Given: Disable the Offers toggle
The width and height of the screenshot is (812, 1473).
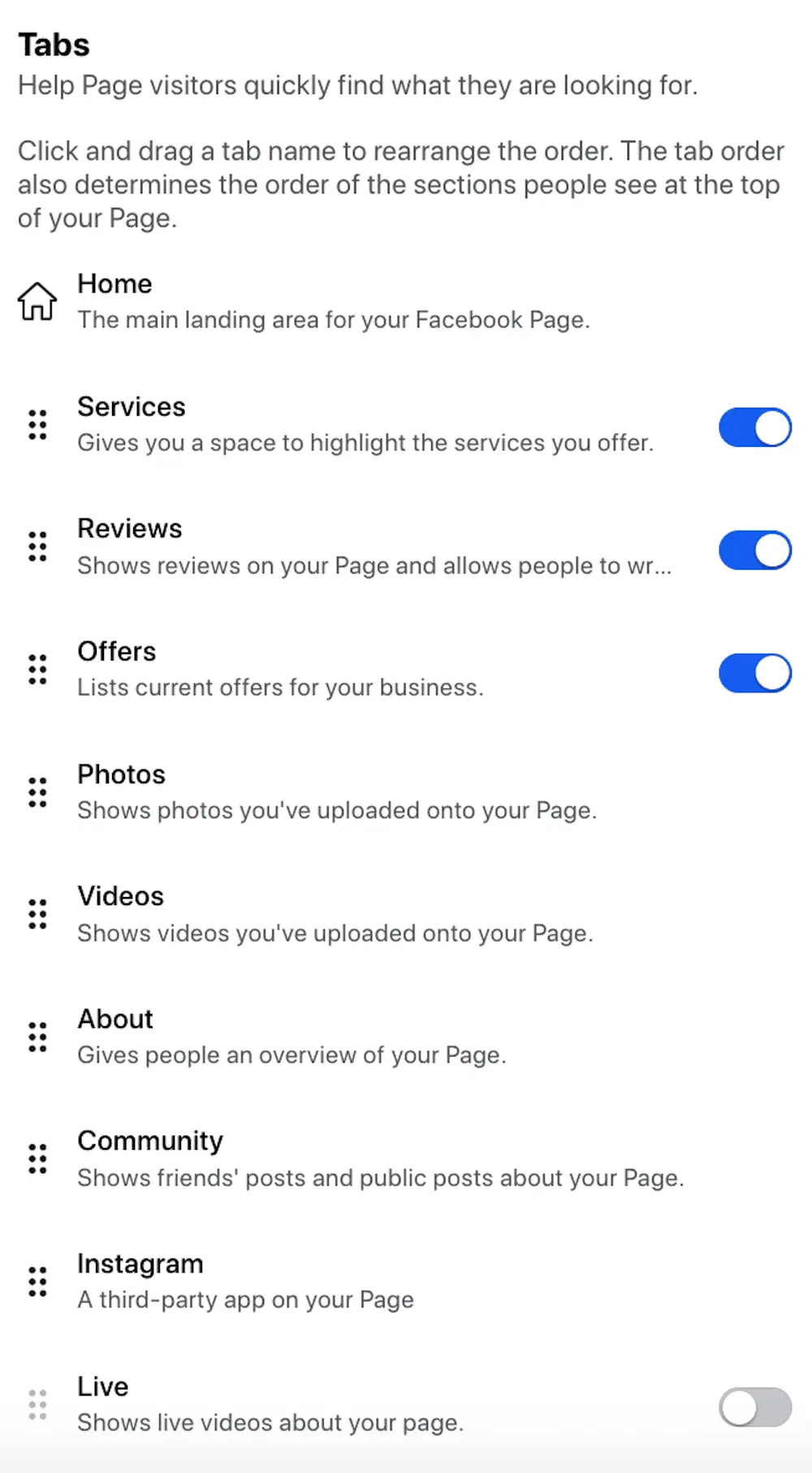Looking at the screenshot, I should tap(754, 673).
